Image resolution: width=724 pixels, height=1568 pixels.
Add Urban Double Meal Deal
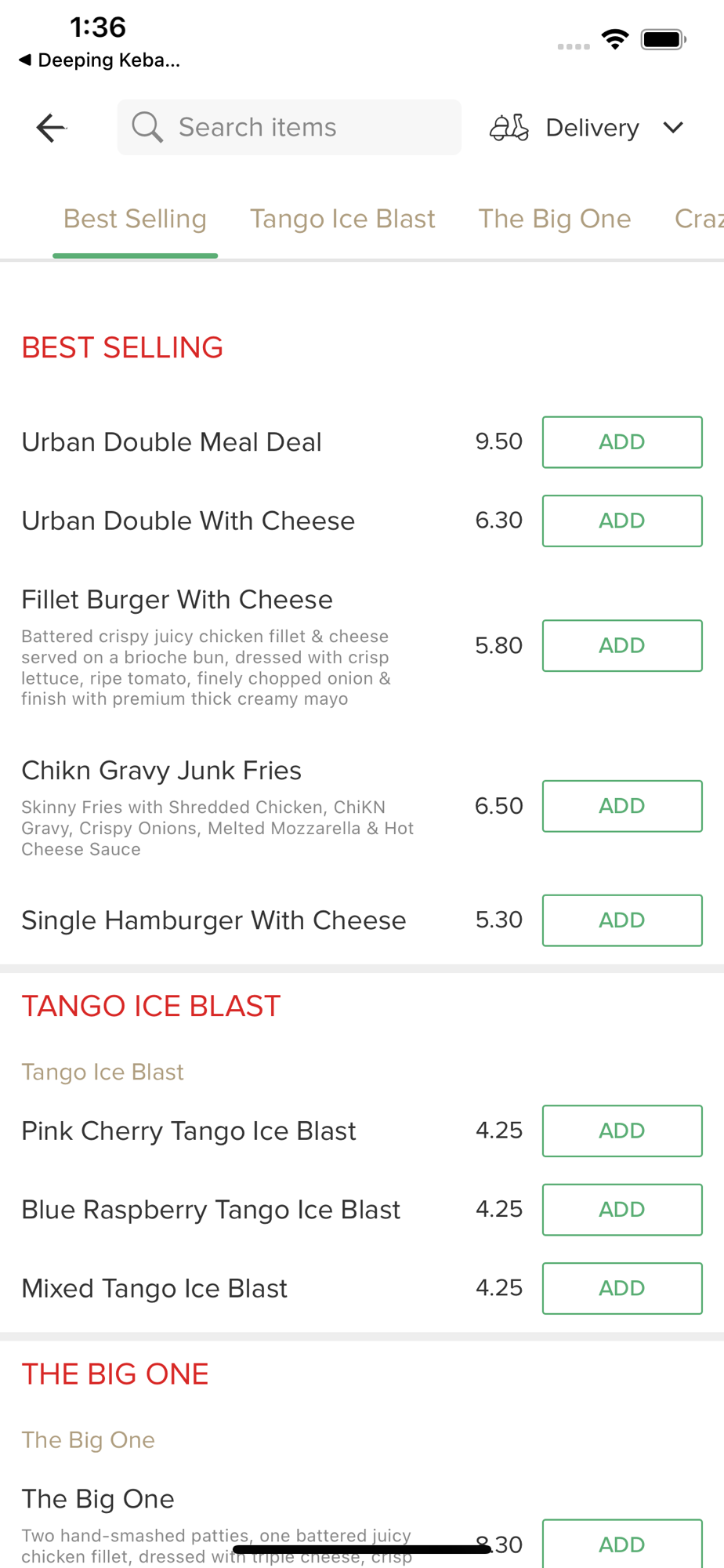click(x=622, y=442)
